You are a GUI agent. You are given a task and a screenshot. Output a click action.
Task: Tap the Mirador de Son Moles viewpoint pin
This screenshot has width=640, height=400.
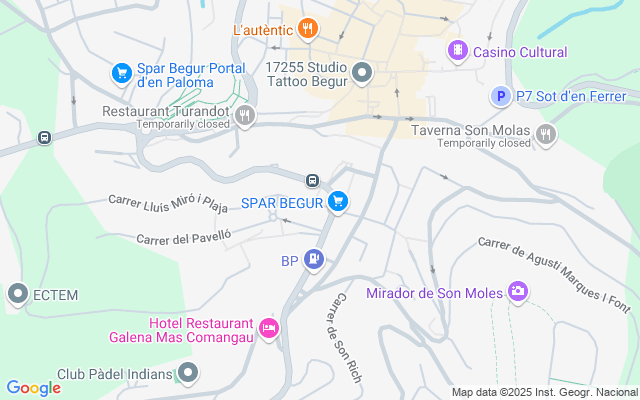(518, 292)
